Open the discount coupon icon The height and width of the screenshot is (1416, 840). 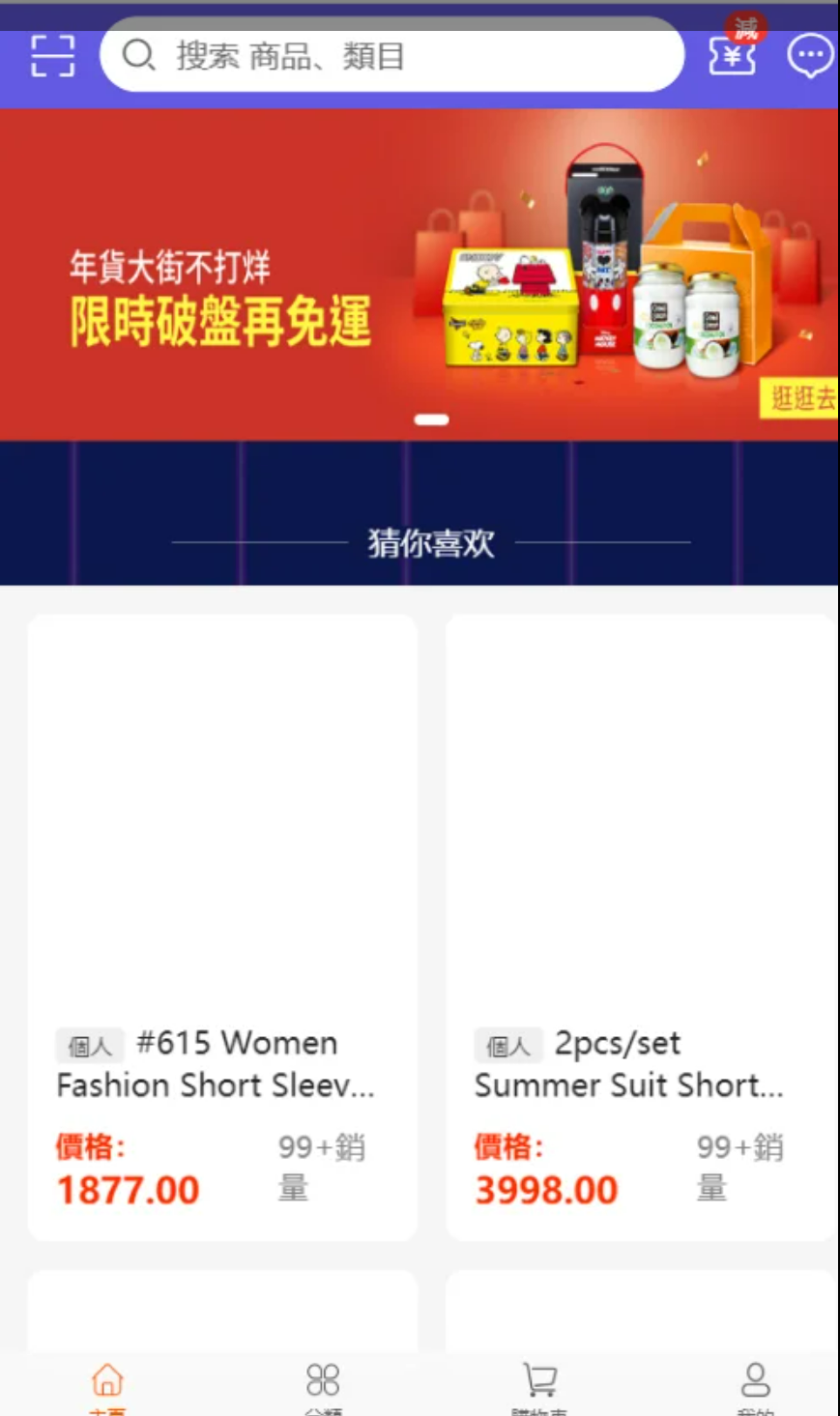[732, 54]
